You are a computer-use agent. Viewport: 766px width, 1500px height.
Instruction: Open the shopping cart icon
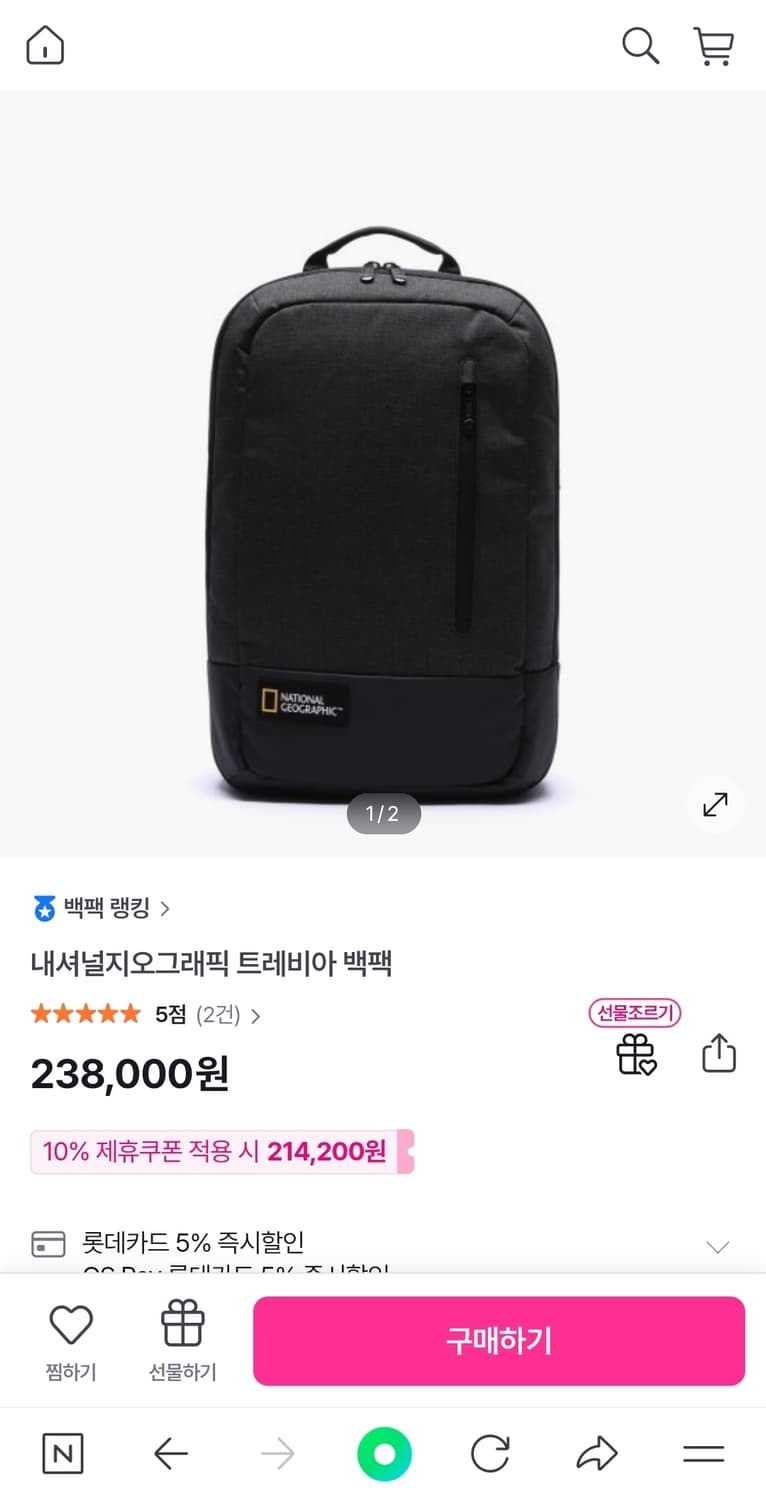[x=714, y=46]
